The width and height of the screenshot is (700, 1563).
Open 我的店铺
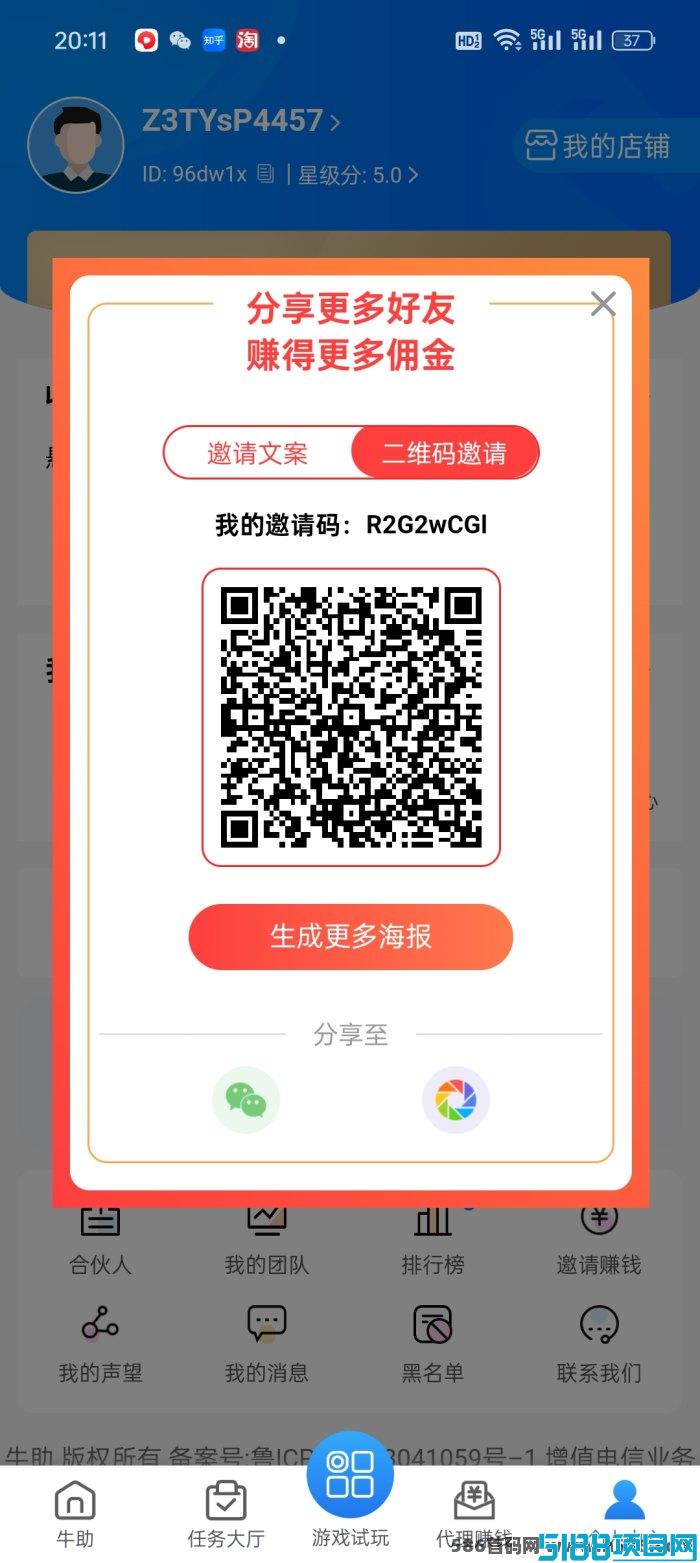pos(598,146)
